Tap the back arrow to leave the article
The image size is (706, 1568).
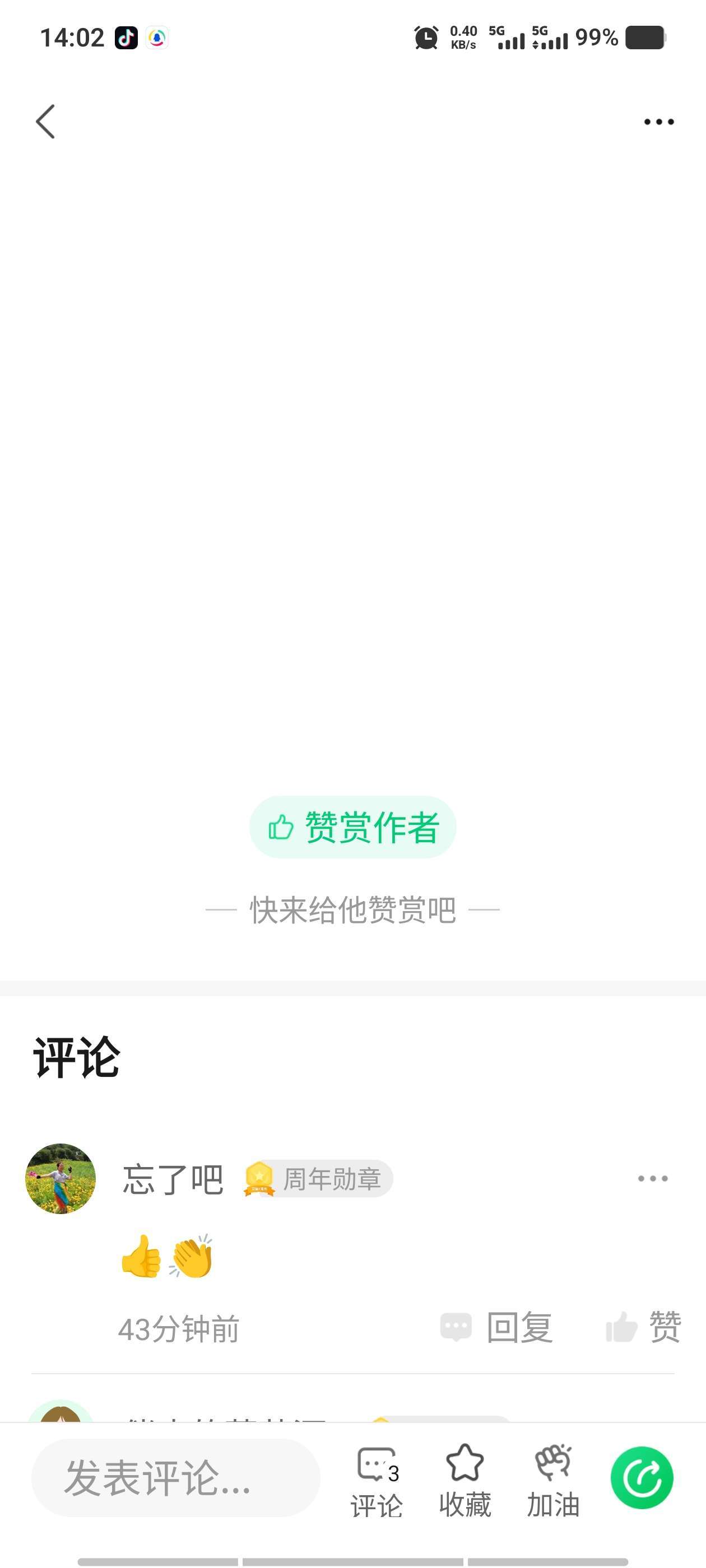[x=46, y=121]
